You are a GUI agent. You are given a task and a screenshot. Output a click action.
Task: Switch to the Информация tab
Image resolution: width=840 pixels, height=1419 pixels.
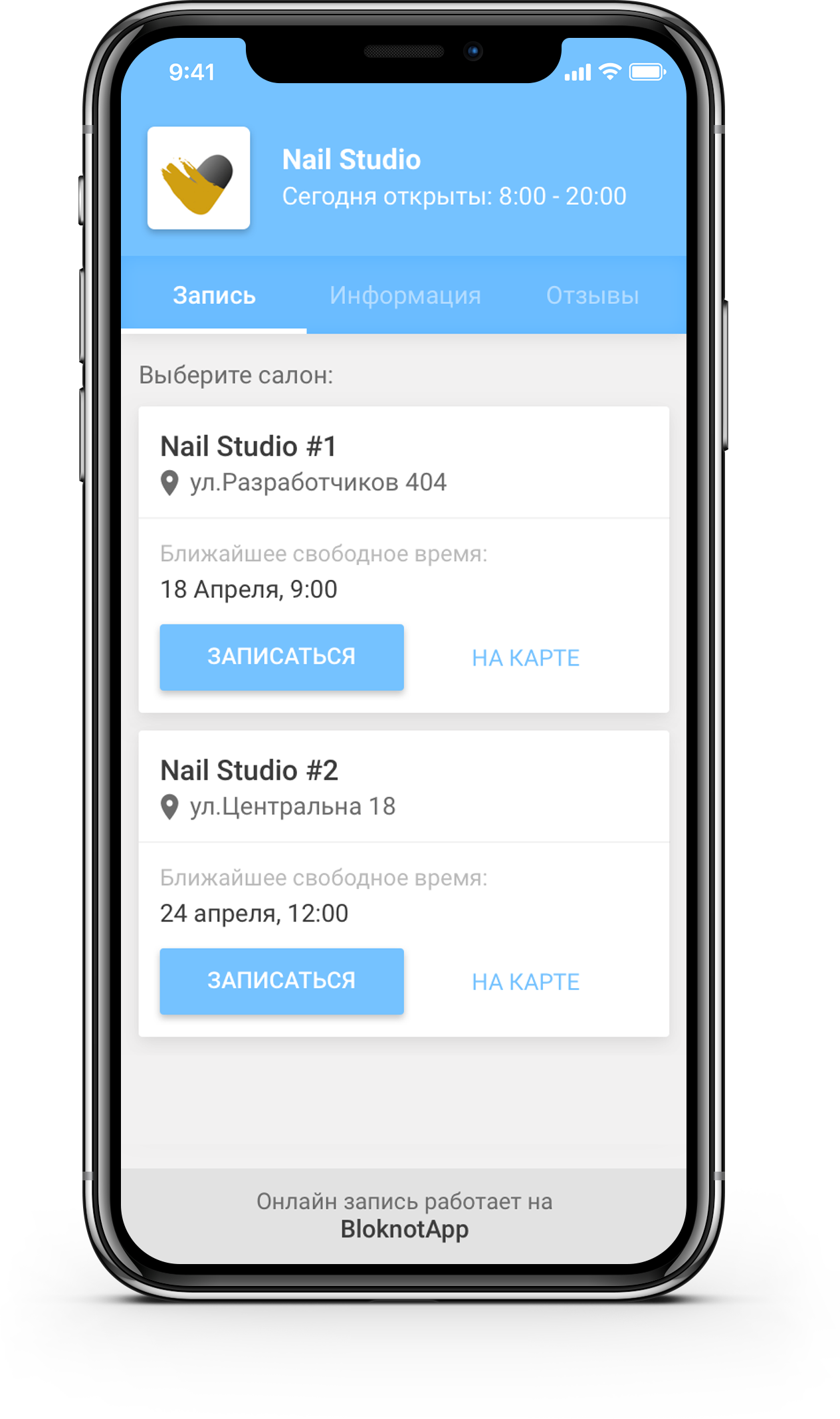[405, 295]
